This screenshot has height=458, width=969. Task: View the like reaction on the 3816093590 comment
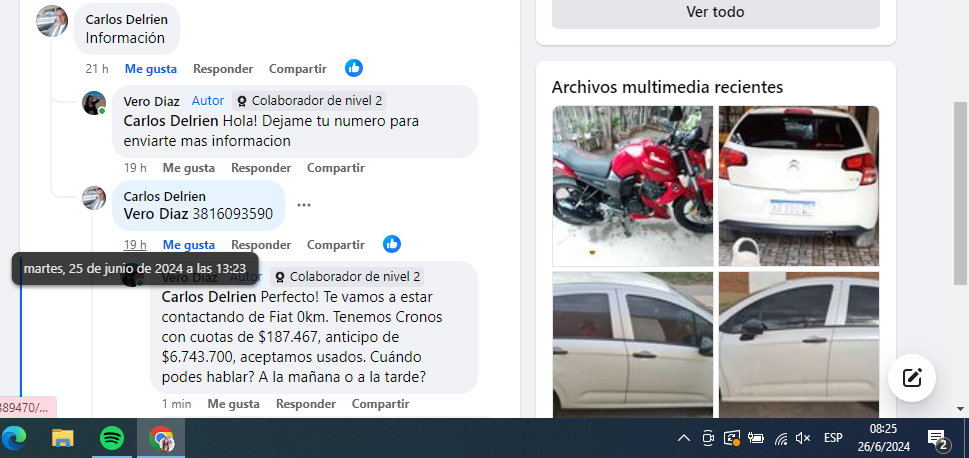click(x=392, y=245)
